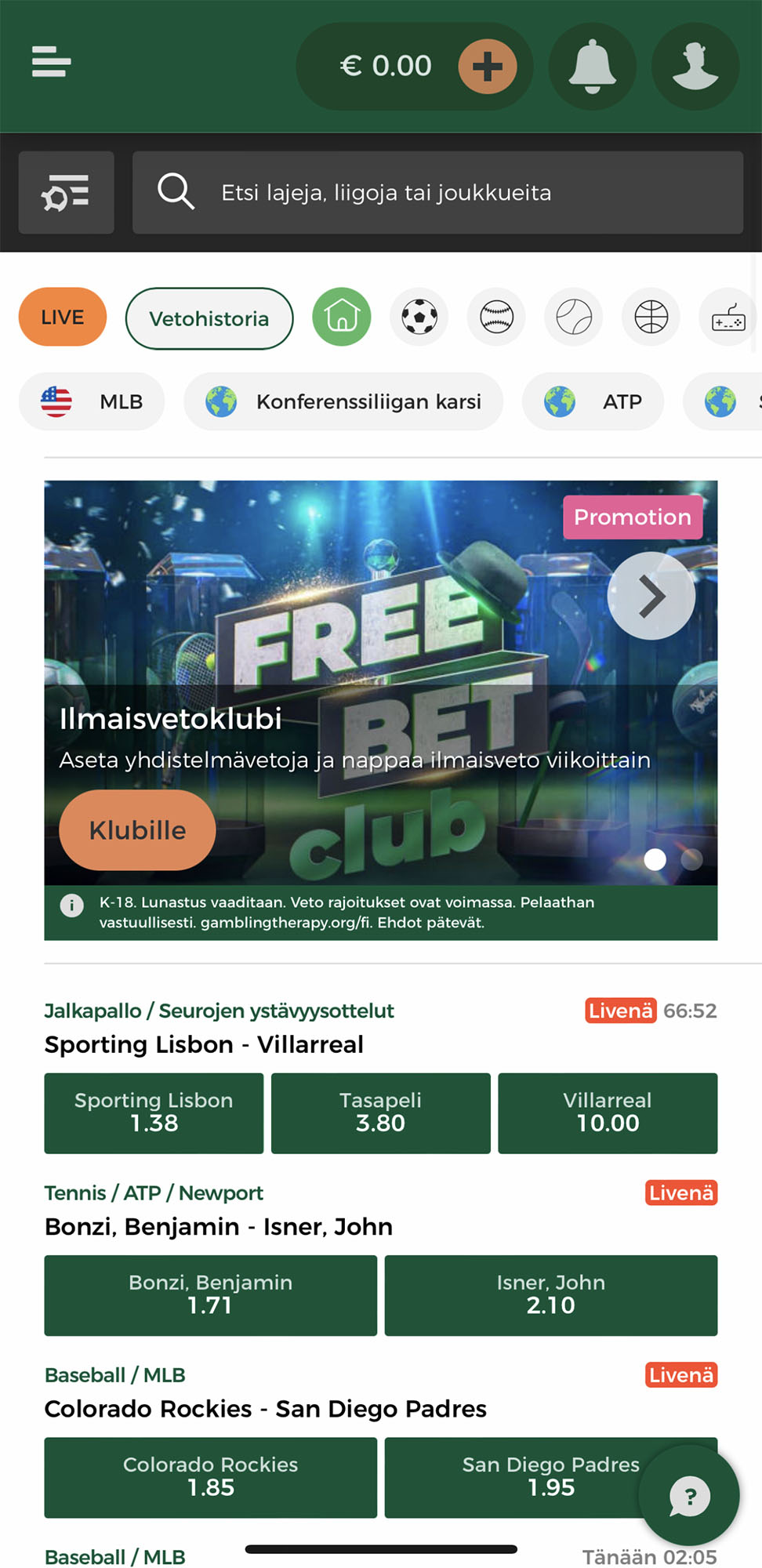Select the basketball sport icon

pyautogui.click(x=651, y=318)
